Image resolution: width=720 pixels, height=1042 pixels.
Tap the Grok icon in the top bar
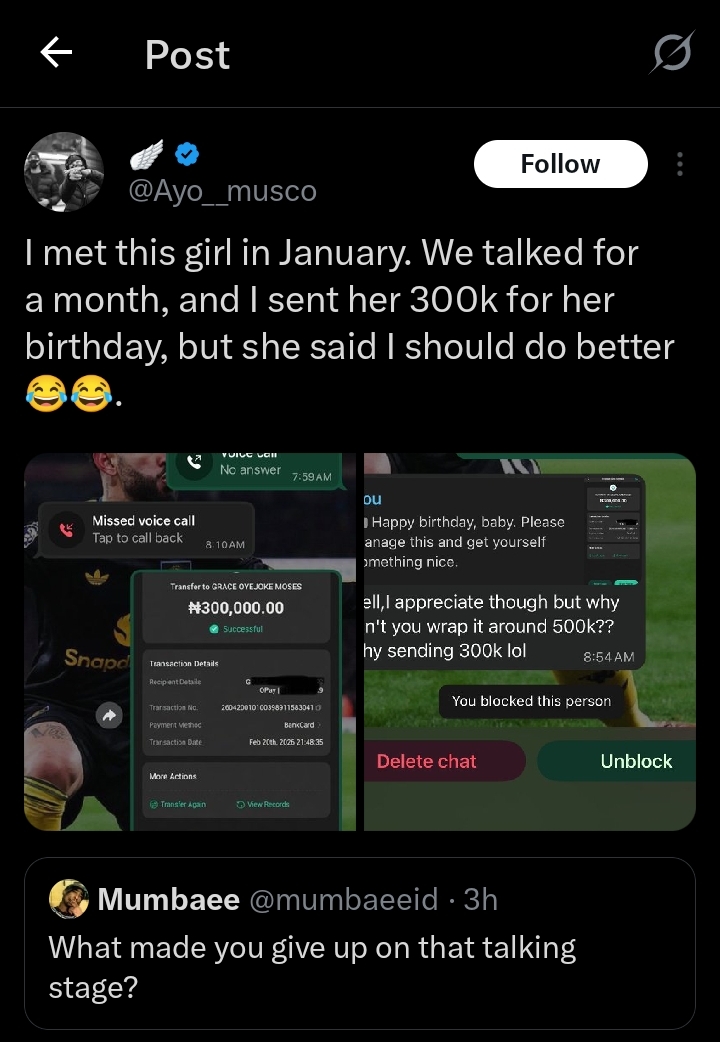[670, 54]
